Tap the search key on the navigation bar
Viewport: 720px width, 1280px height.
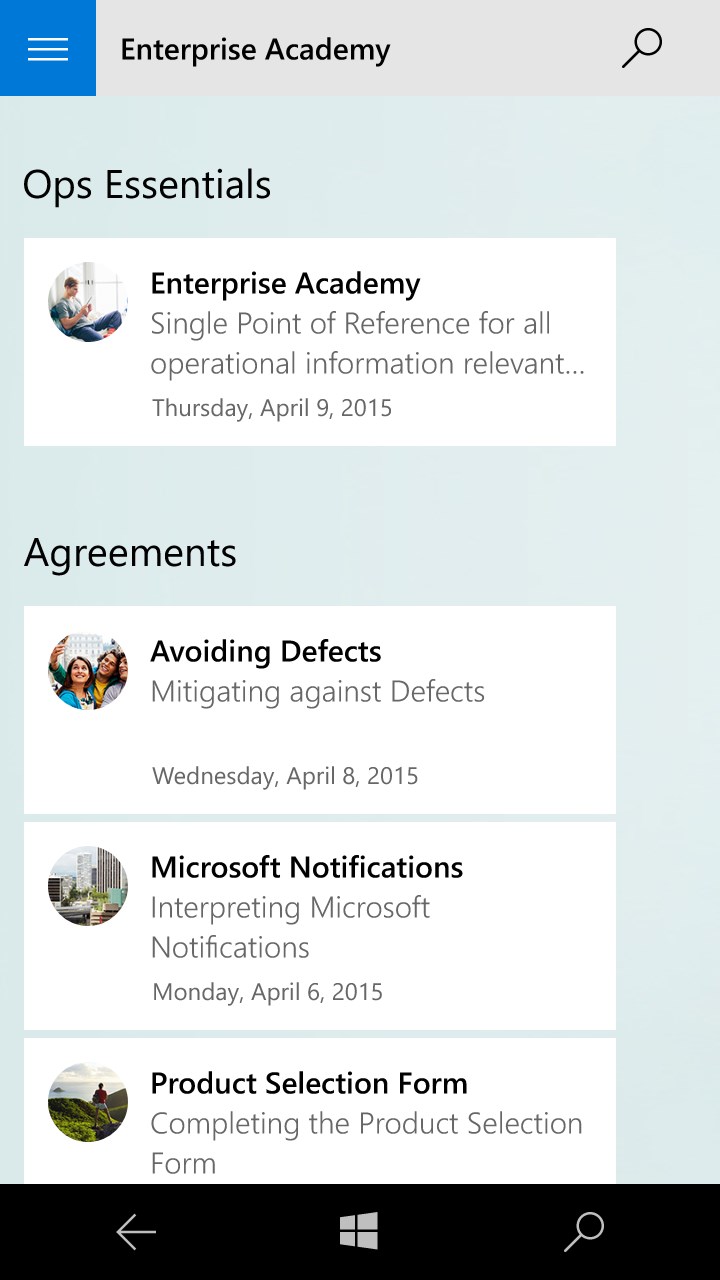tap(584, 1230)
